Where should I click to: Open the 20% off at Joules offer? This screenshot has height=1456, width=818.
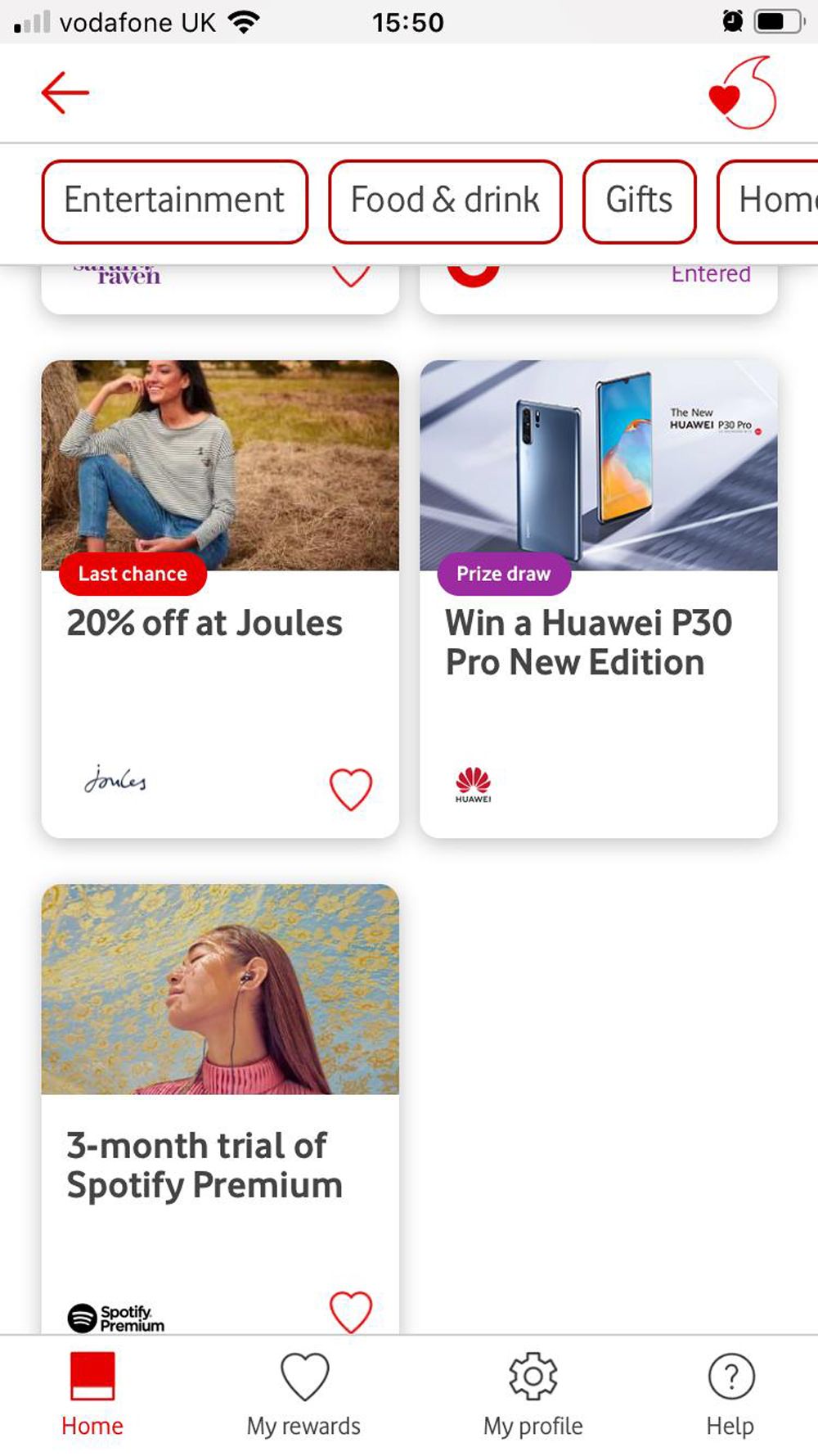tap(204, 624)
